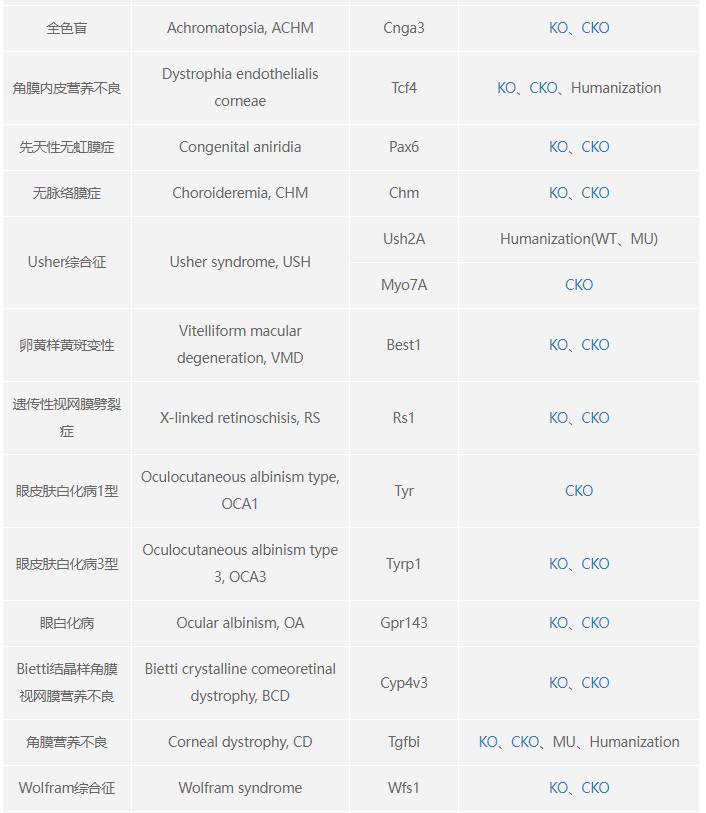Follow the KO link for Best1
Image resolution: width=706 pixels, height=813 pixels.
pos(558,345)
